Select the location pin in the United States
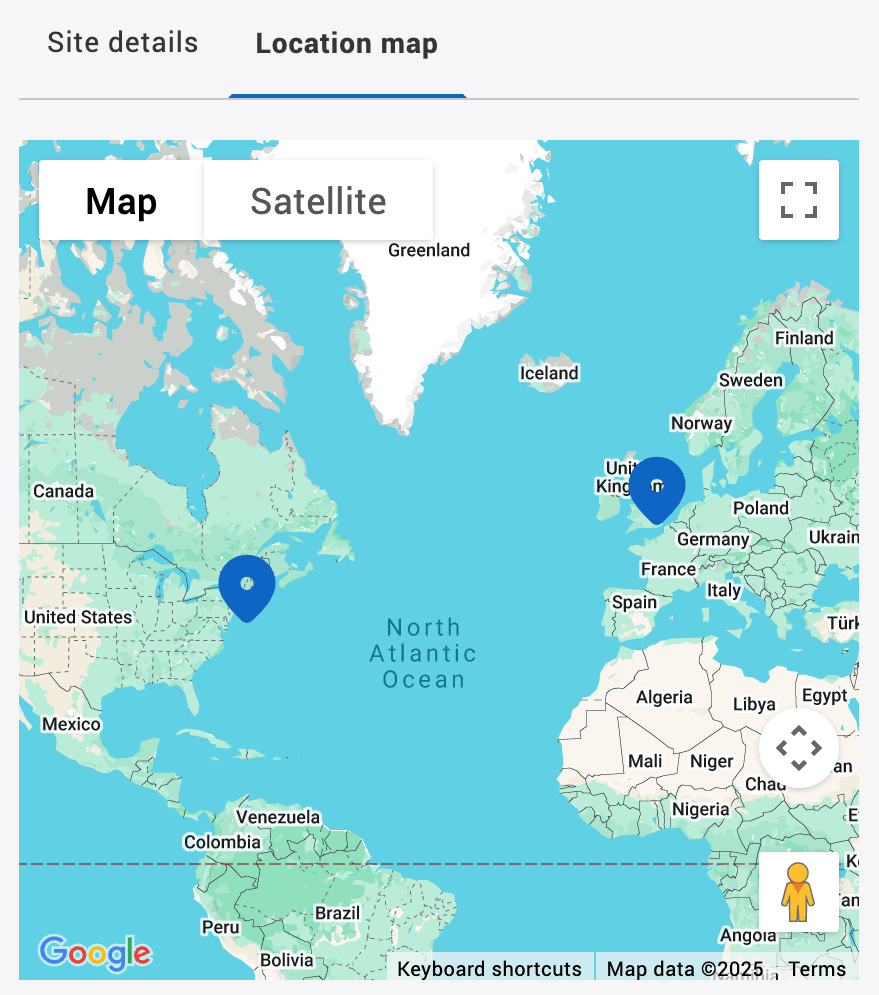This screenshot has height=995, width=879. click(x=247, y=586)
